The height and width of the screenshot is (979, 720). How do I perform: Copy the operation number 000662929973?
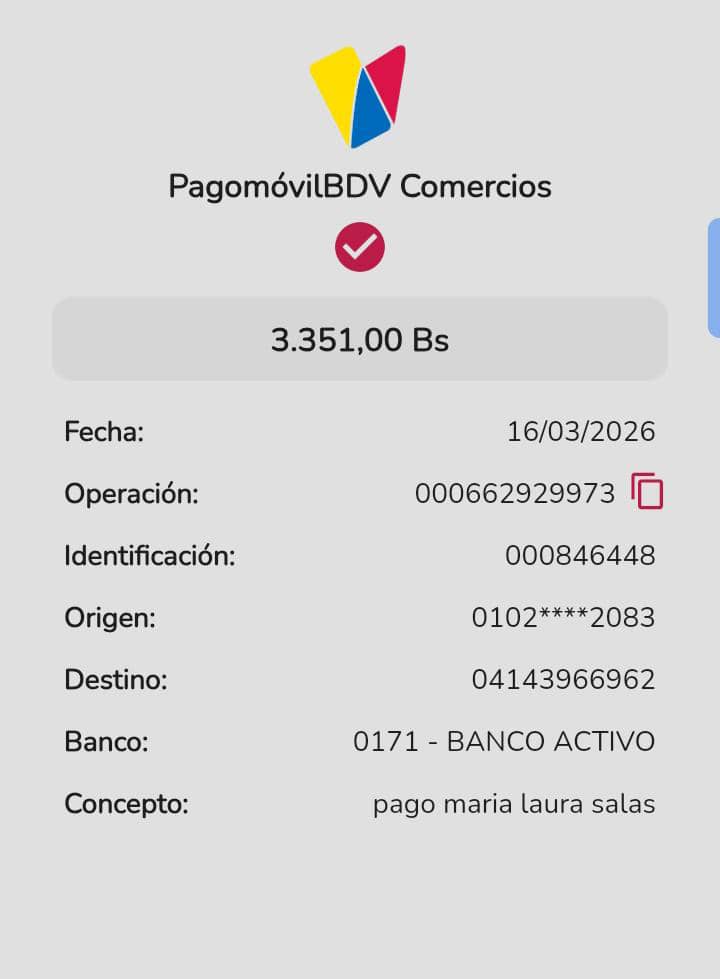[x=647, y=492]
